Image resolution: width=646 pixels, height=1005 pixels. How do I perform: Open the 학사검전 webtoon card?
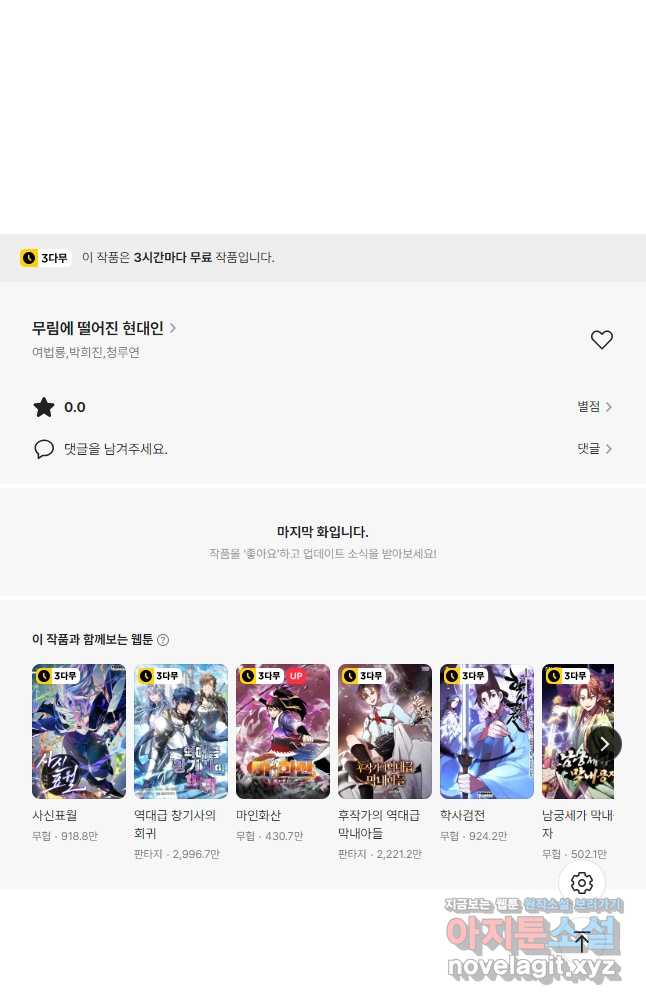[x=487, y=731]
